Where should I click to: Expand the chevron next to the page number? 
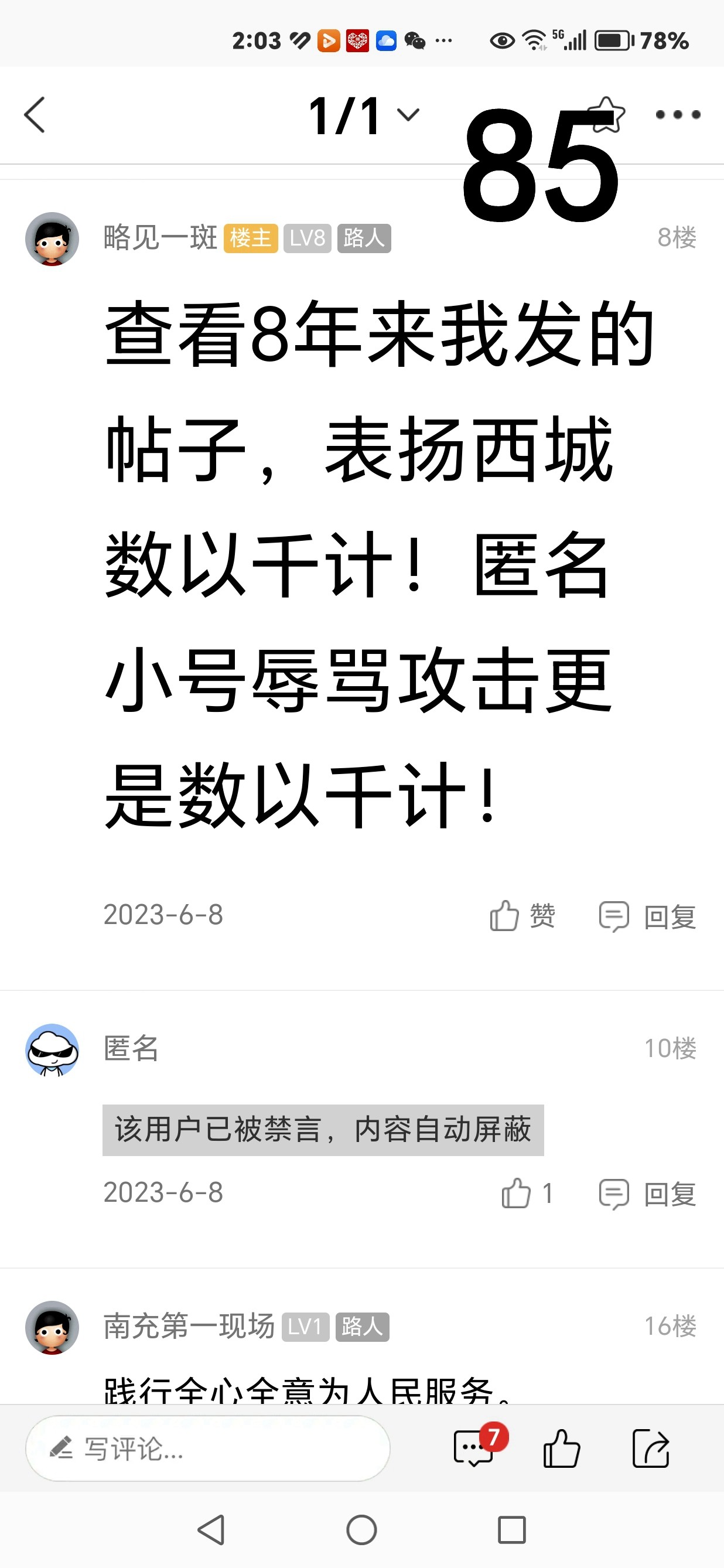pos(408,114)
